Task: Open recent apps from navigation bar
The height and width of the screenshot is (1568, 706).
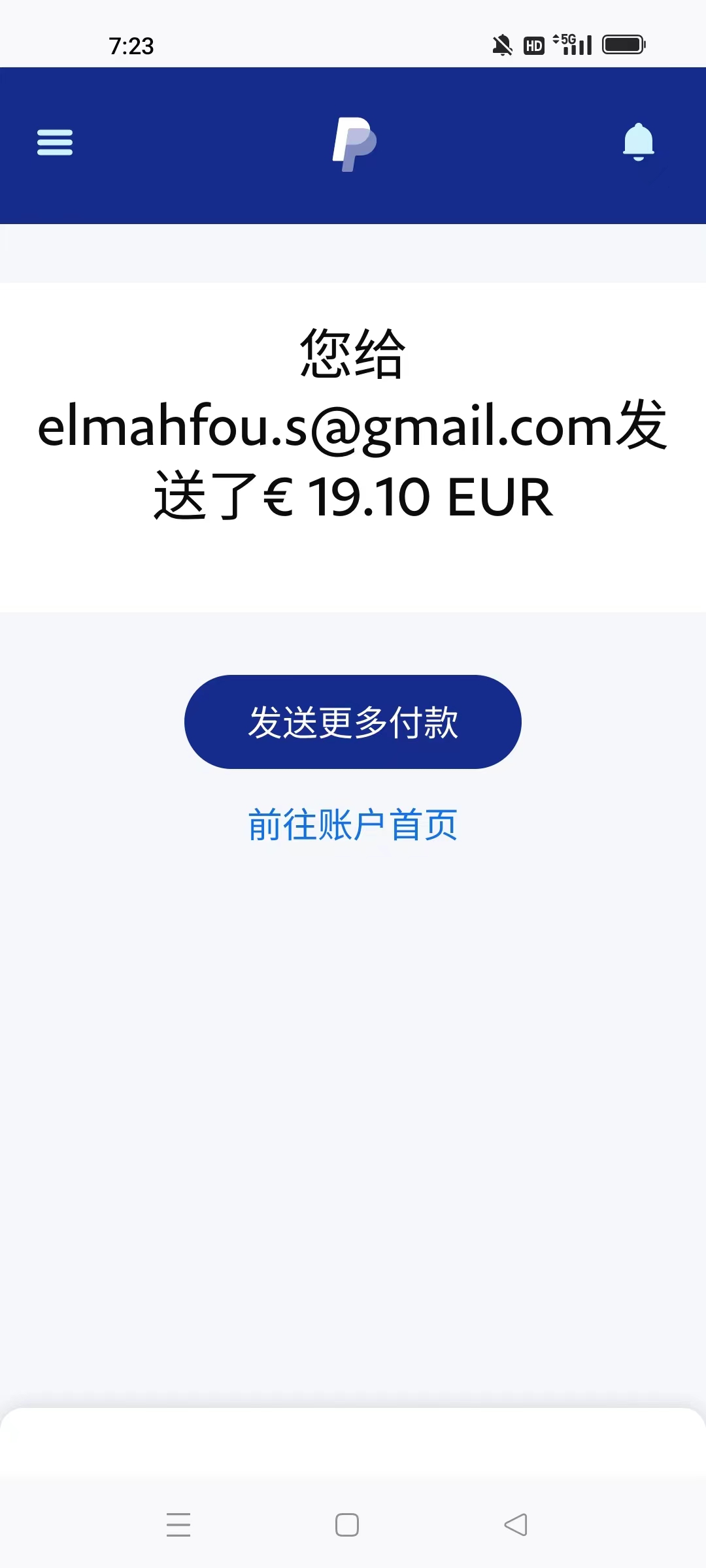Action: point(178,1525)
